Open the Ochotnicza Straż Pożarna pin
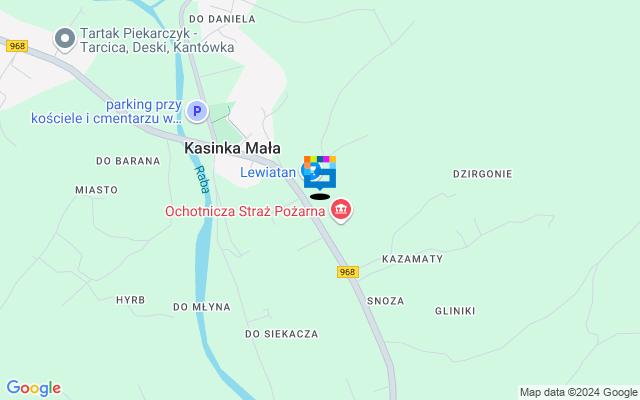640x400 pixels. coord(342,210)
